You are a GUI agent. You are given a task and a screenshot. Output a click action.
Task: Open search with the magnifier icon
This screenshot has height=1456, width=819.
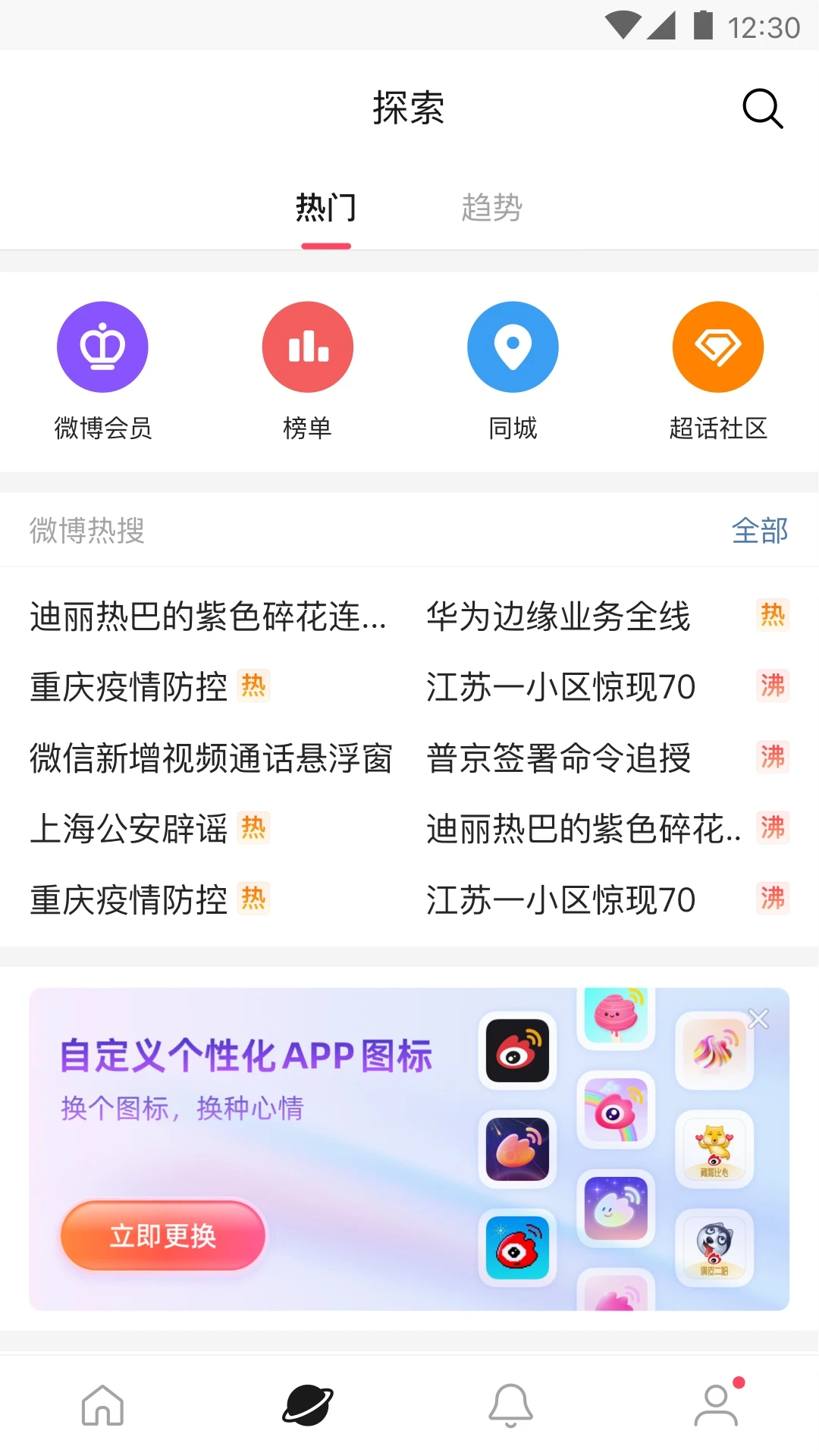[762, 108]
